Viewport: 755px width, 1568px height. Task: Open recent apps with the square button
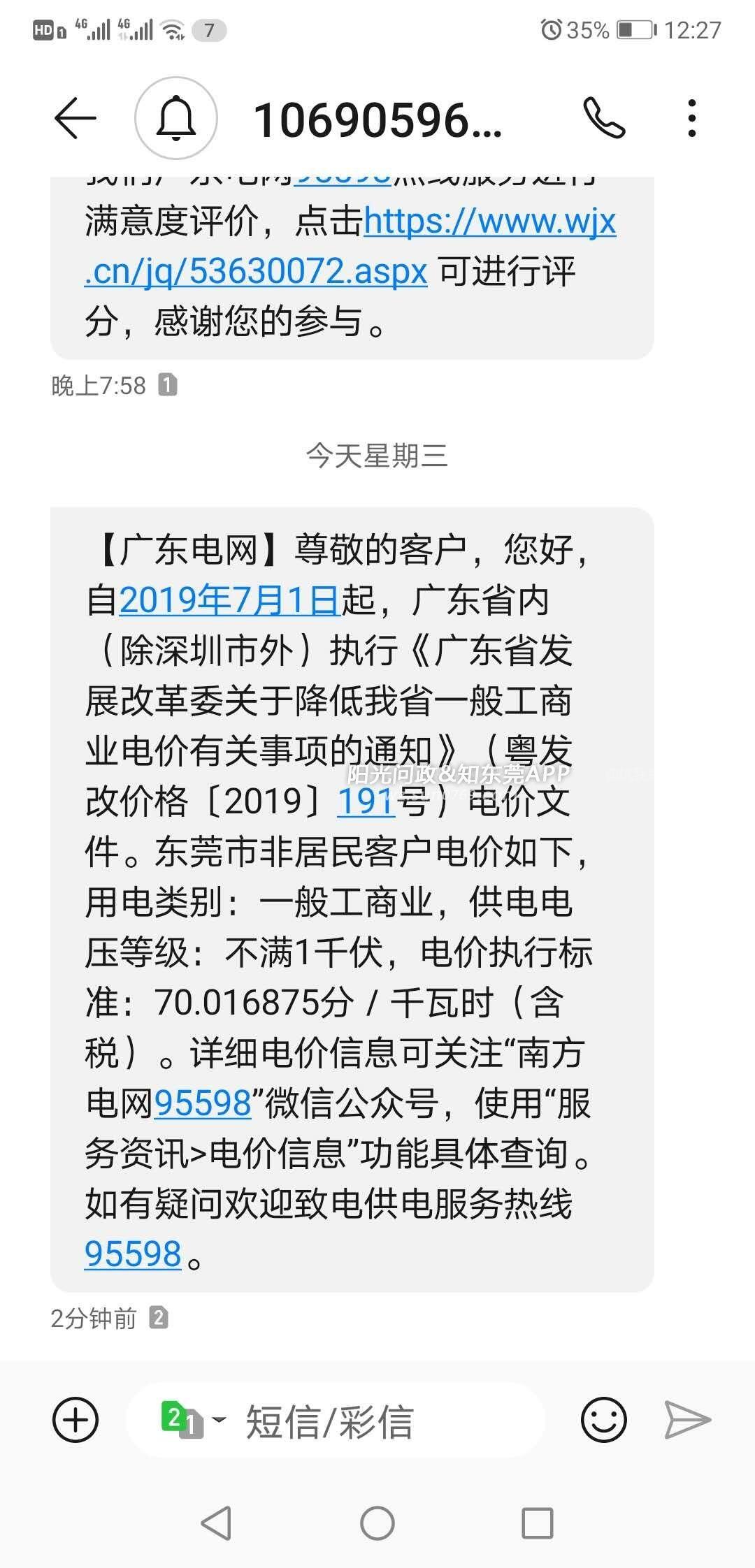click(x=538, y=1523)
